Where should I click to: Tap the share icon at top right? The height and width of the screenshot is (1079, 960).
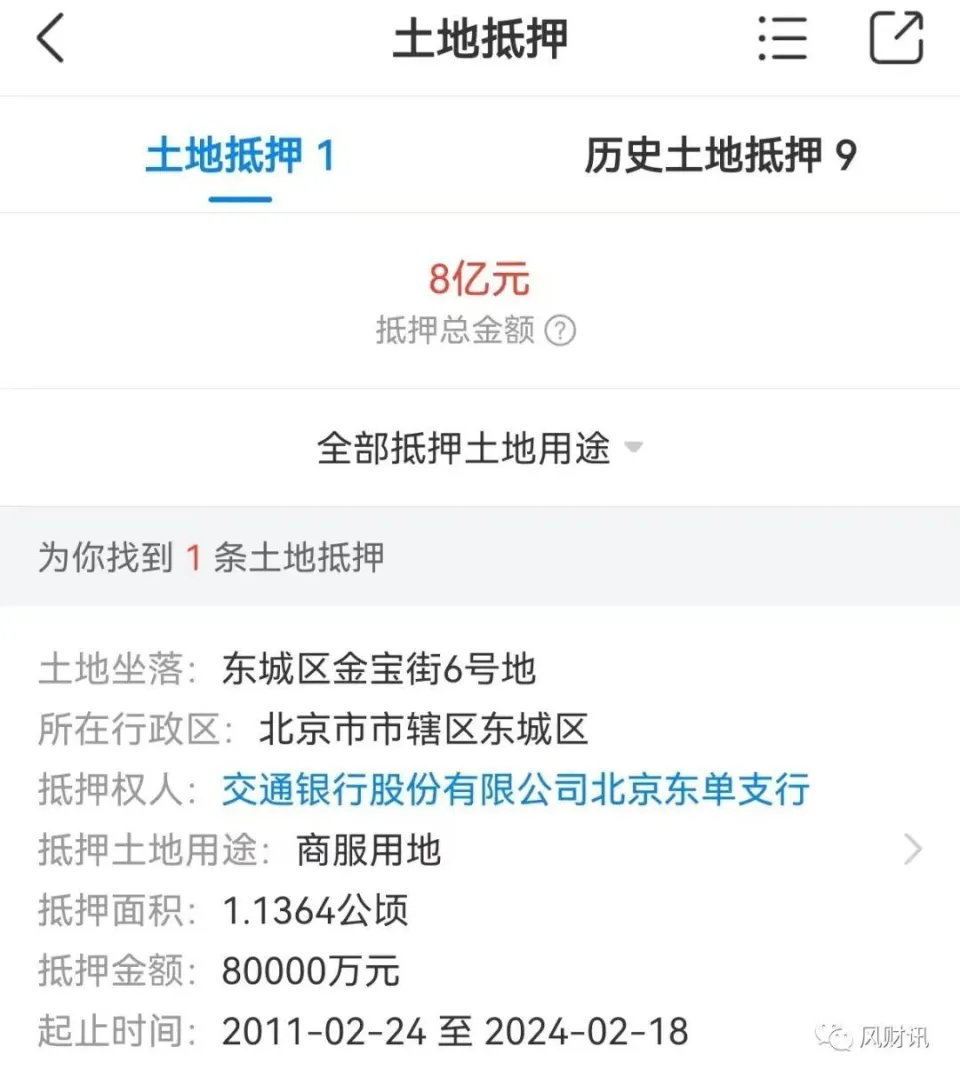pos(894,38)
